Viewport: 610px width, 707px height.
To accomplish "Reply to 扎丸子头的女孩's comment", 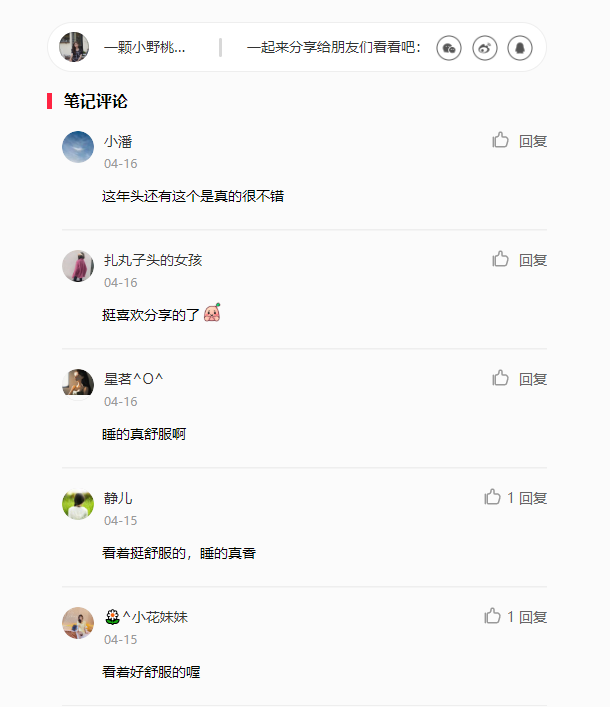I will (533, 260).
